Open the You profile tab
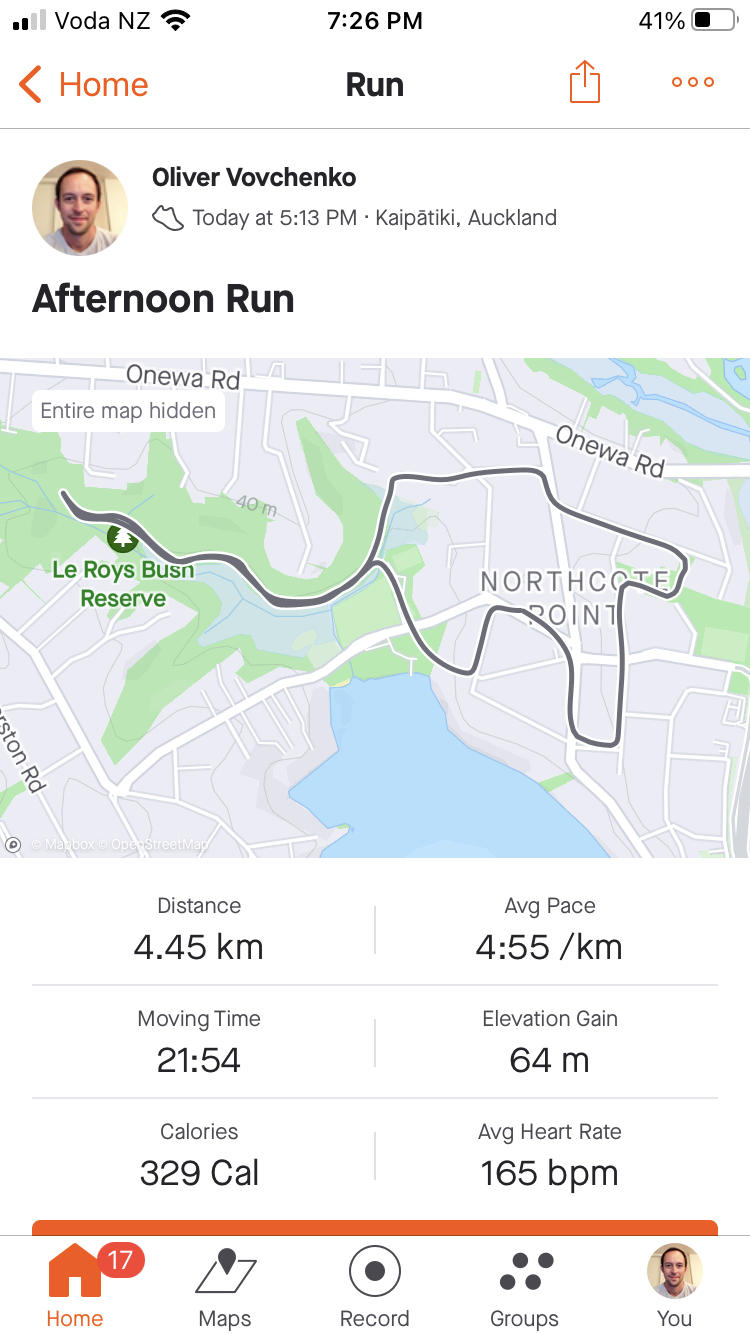Screen dimensions: 750x1334 (x=674, y=1285)
